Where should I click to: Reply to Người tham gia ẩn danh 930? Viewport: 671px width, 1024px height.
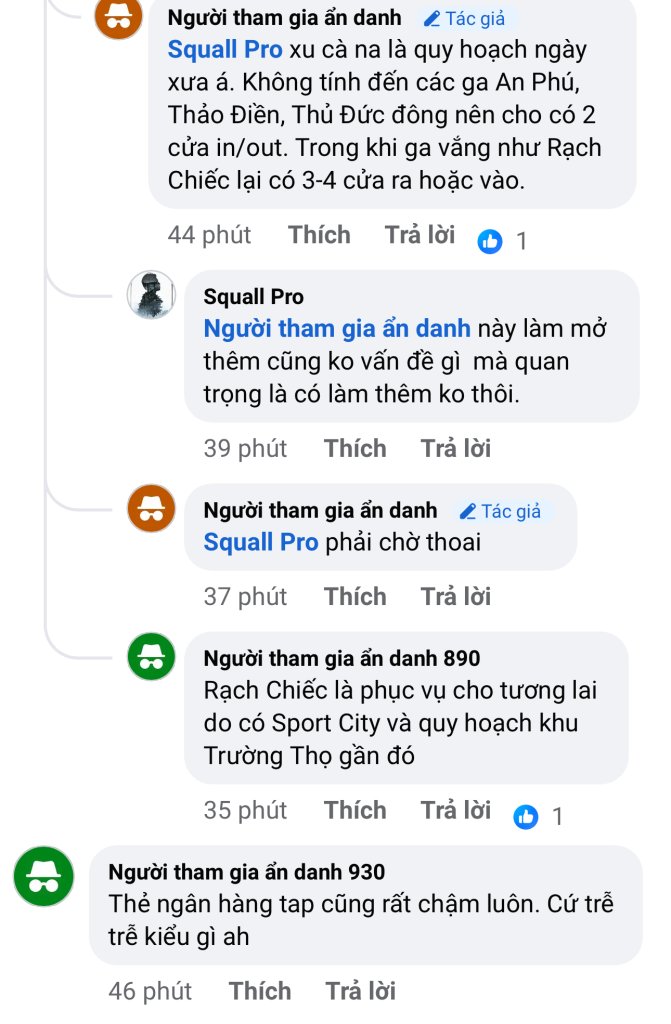click(x=361, y=991)
